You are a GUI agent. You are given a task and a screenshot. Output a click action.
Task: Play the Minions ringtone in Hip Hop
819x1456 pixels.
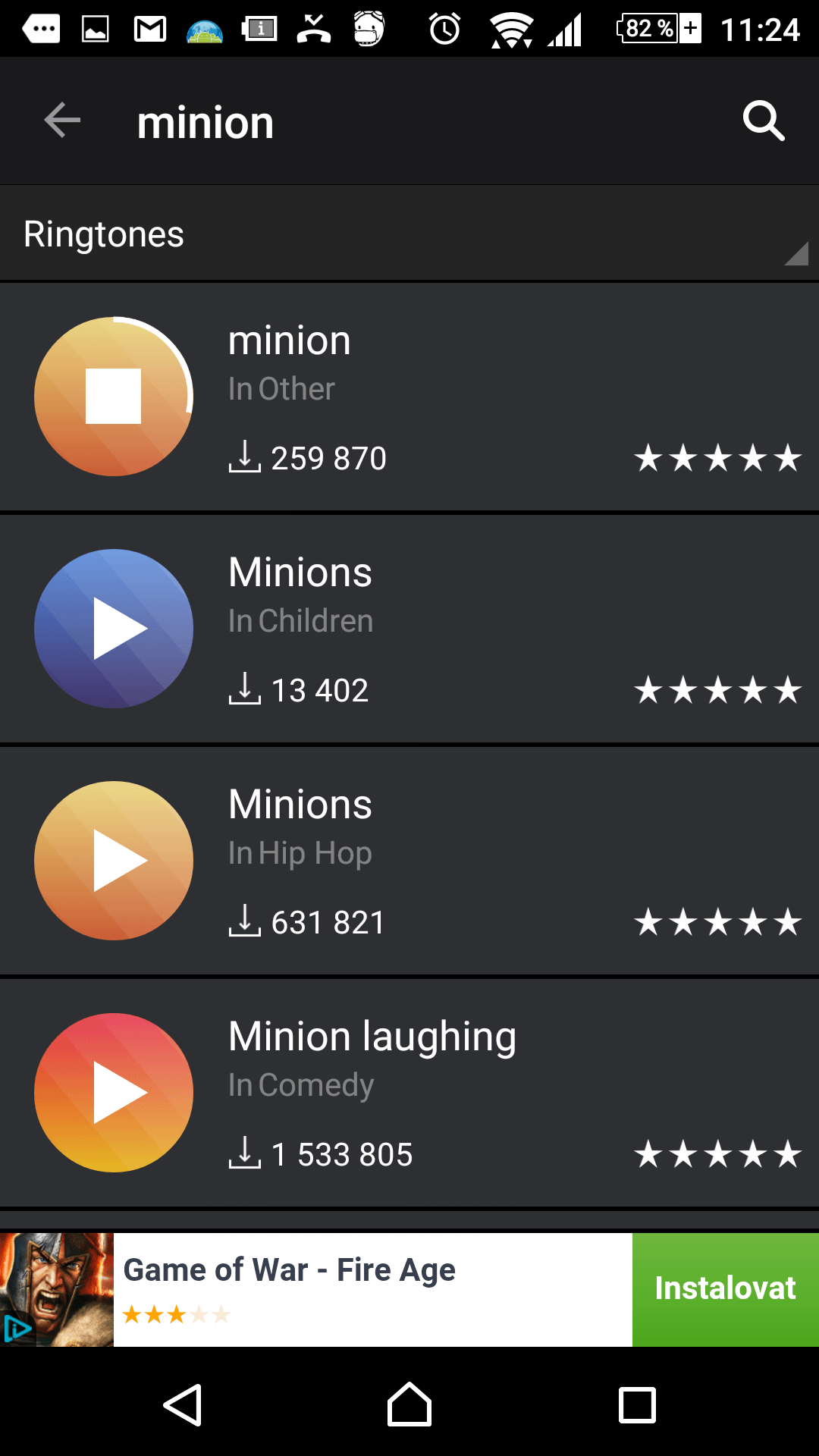[114, 861]
